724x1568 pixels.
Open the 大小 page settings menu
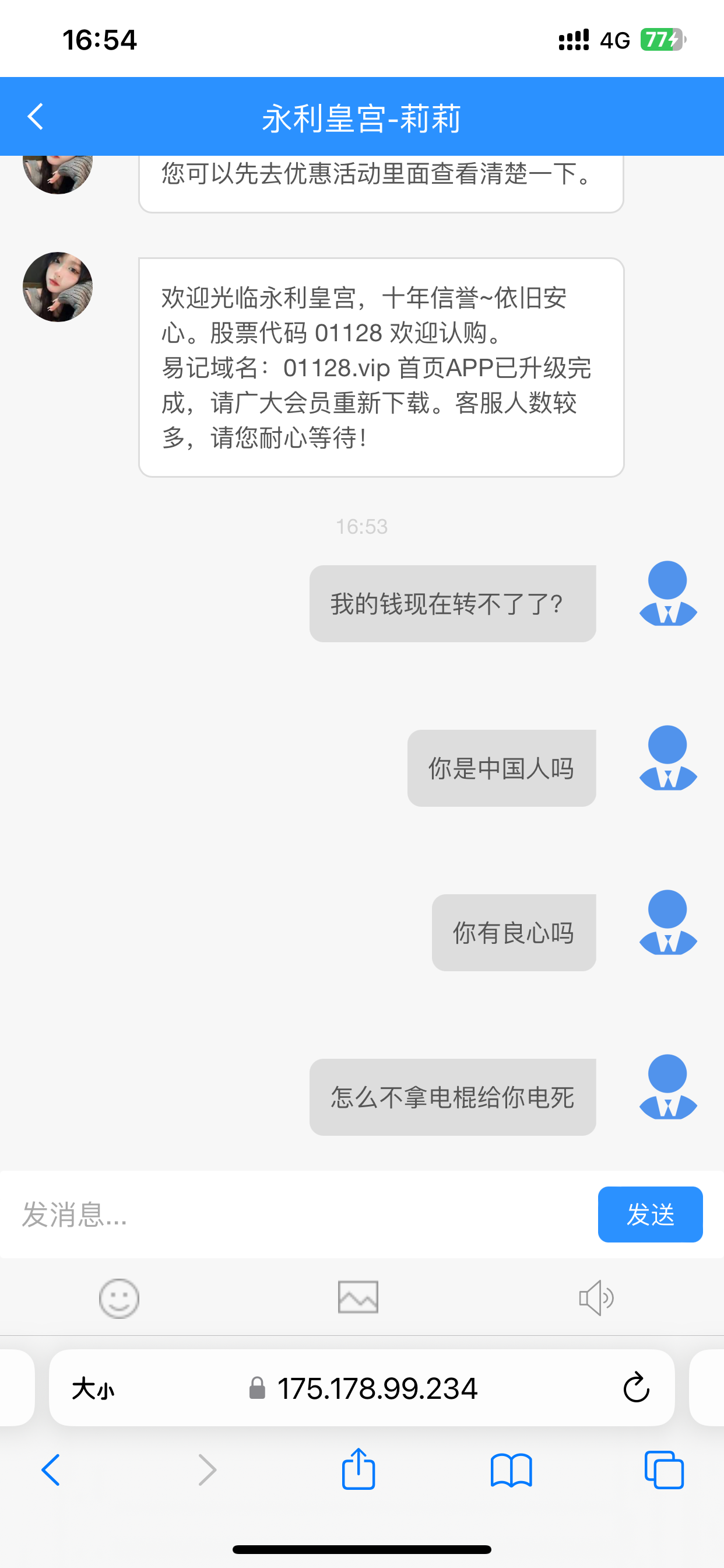click(x=93, y=1389)
